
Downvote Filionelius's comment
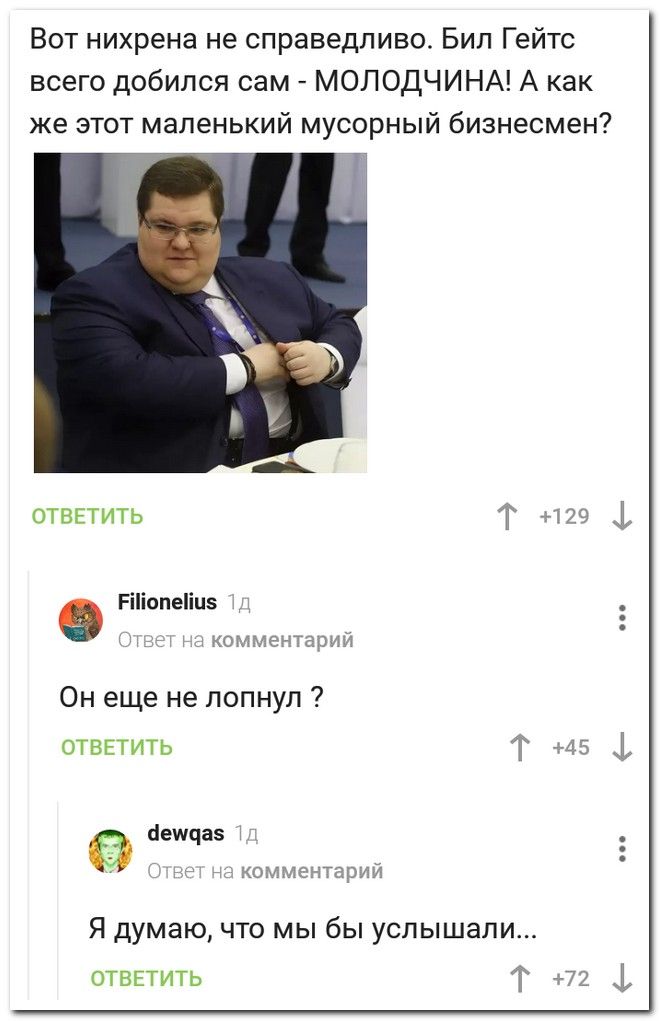[622, 747]
